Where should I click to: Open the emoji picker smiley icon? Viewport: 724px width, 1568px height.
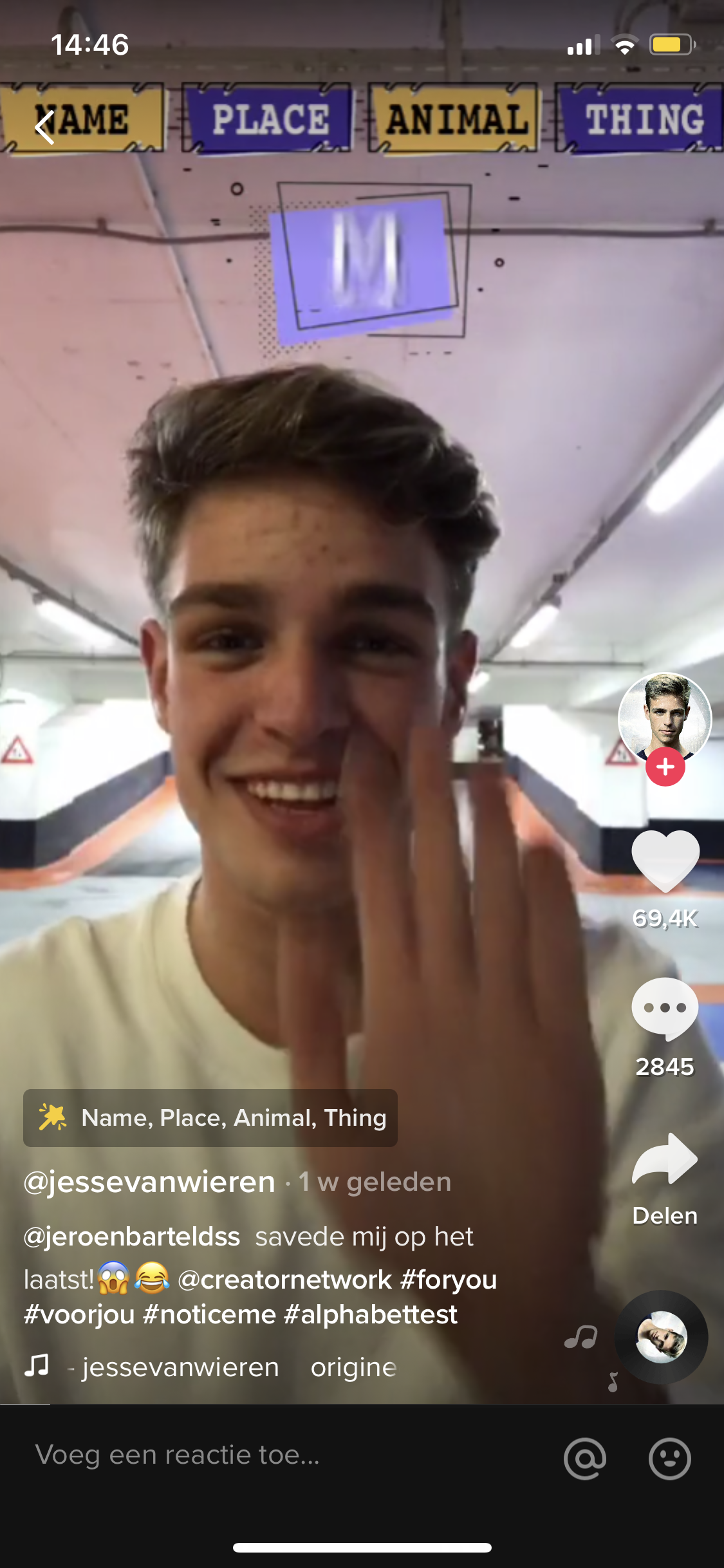670,1458
